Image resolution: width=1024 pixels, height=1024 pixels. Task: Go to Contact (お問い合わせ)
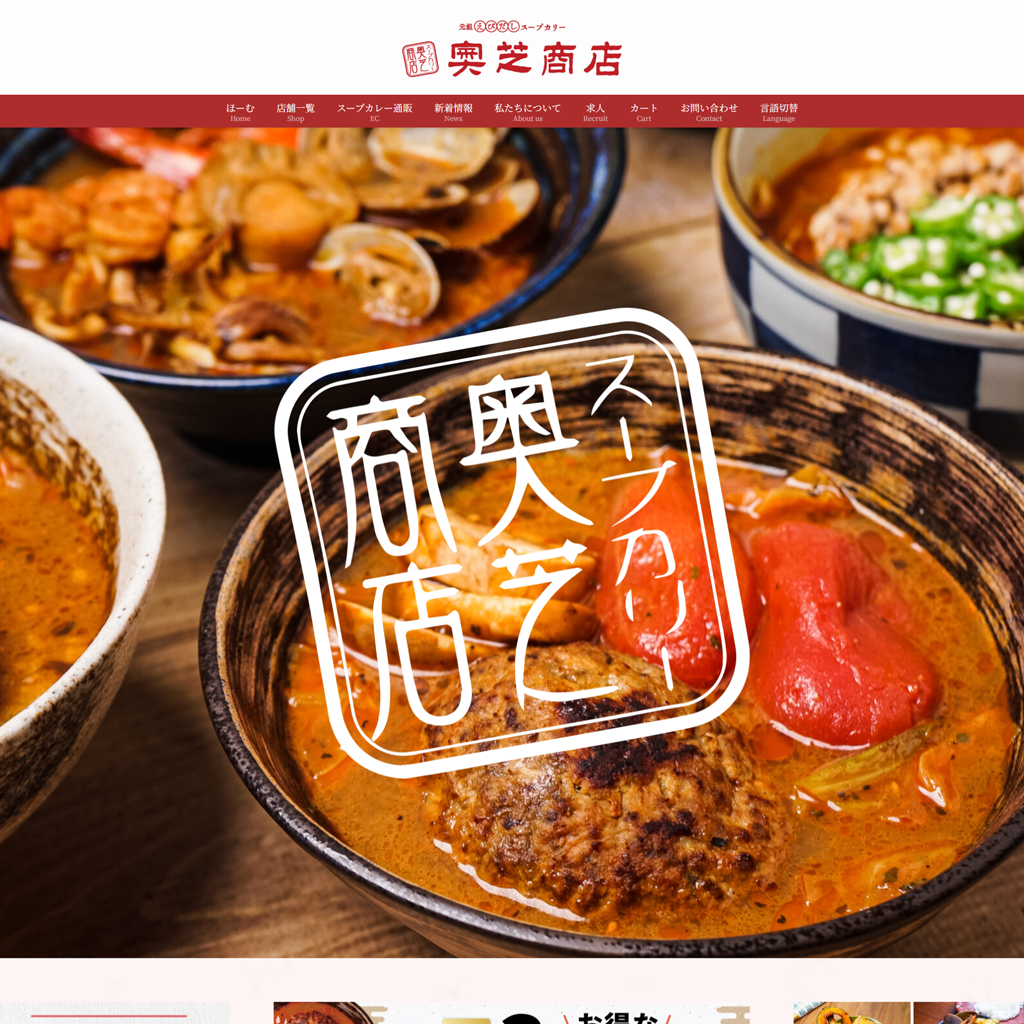click(709, 111)
